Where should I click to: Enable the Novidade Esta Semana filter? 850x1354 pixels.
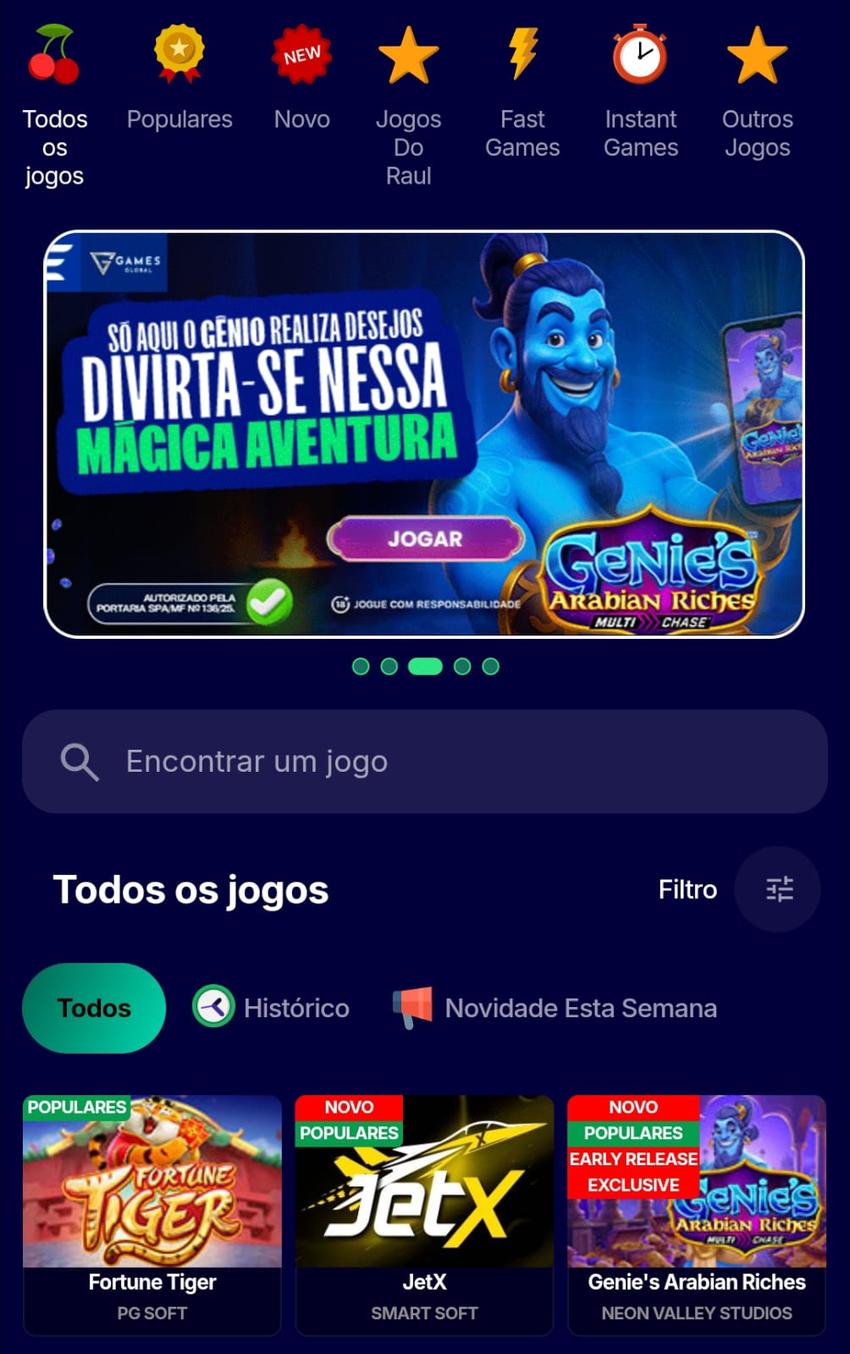554,1007
